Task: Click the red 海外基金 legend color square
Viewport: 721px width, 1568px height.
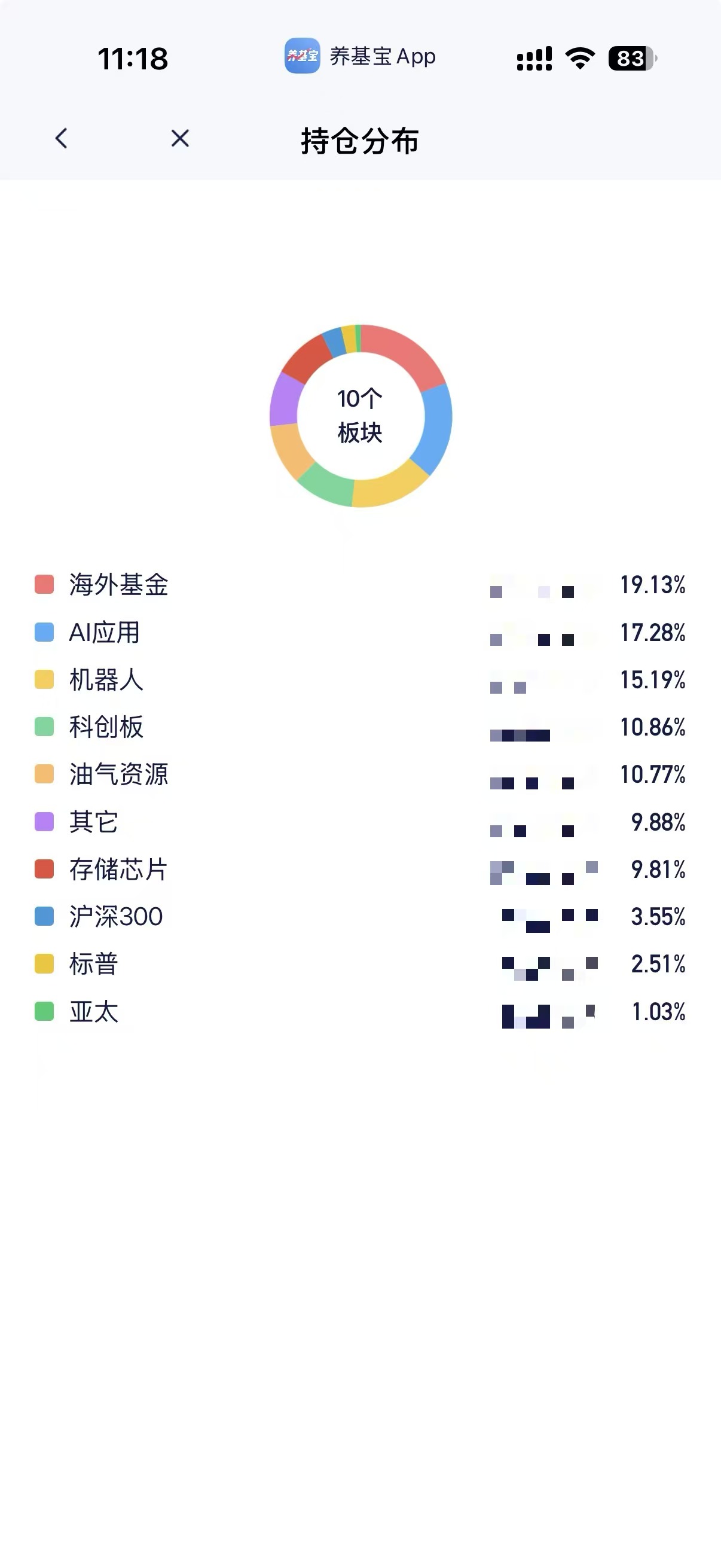Action: pos(43,586)
